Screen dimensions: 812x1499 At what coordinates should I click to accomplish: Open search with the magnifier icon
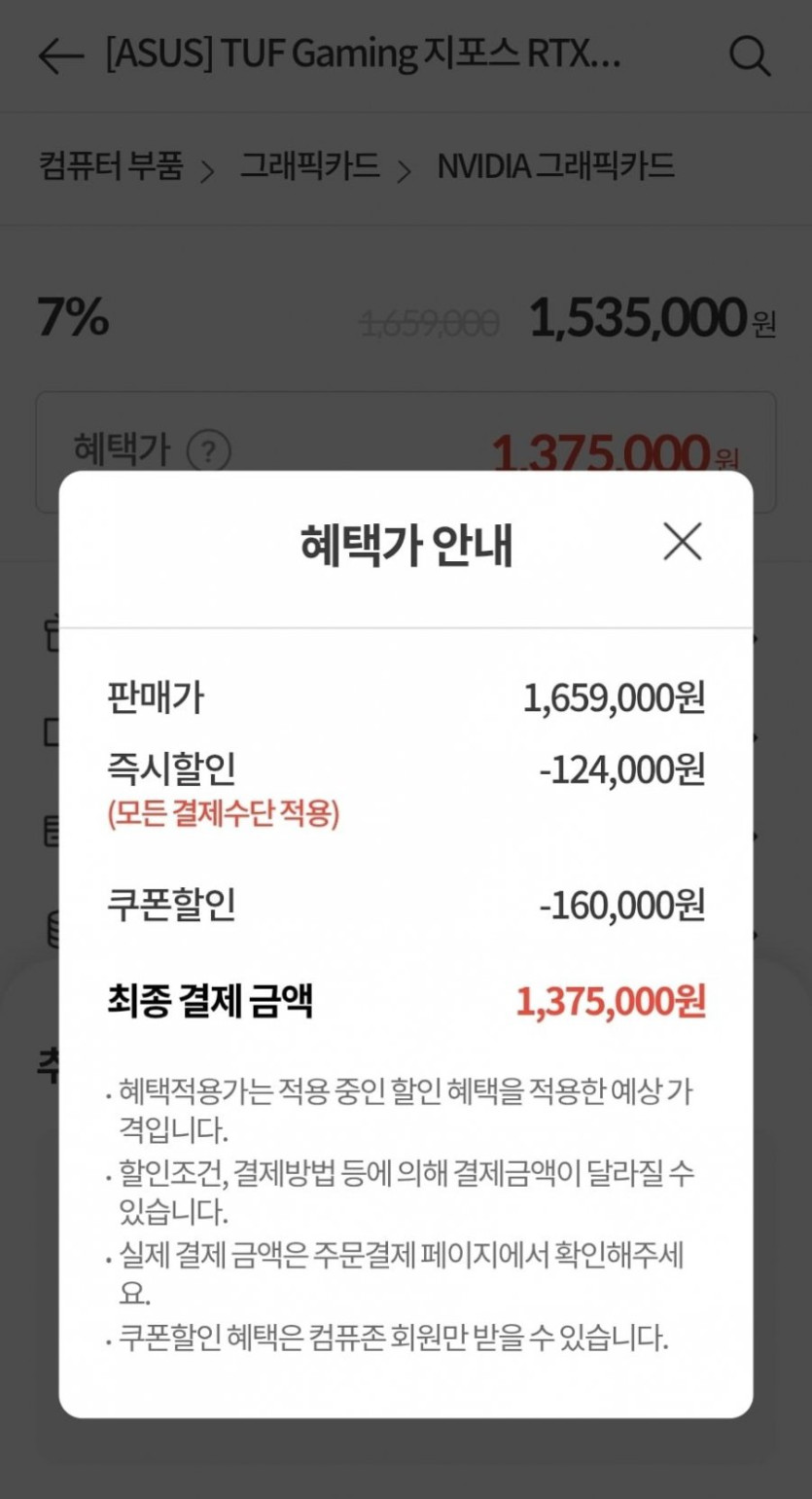(x=749, y=56)
